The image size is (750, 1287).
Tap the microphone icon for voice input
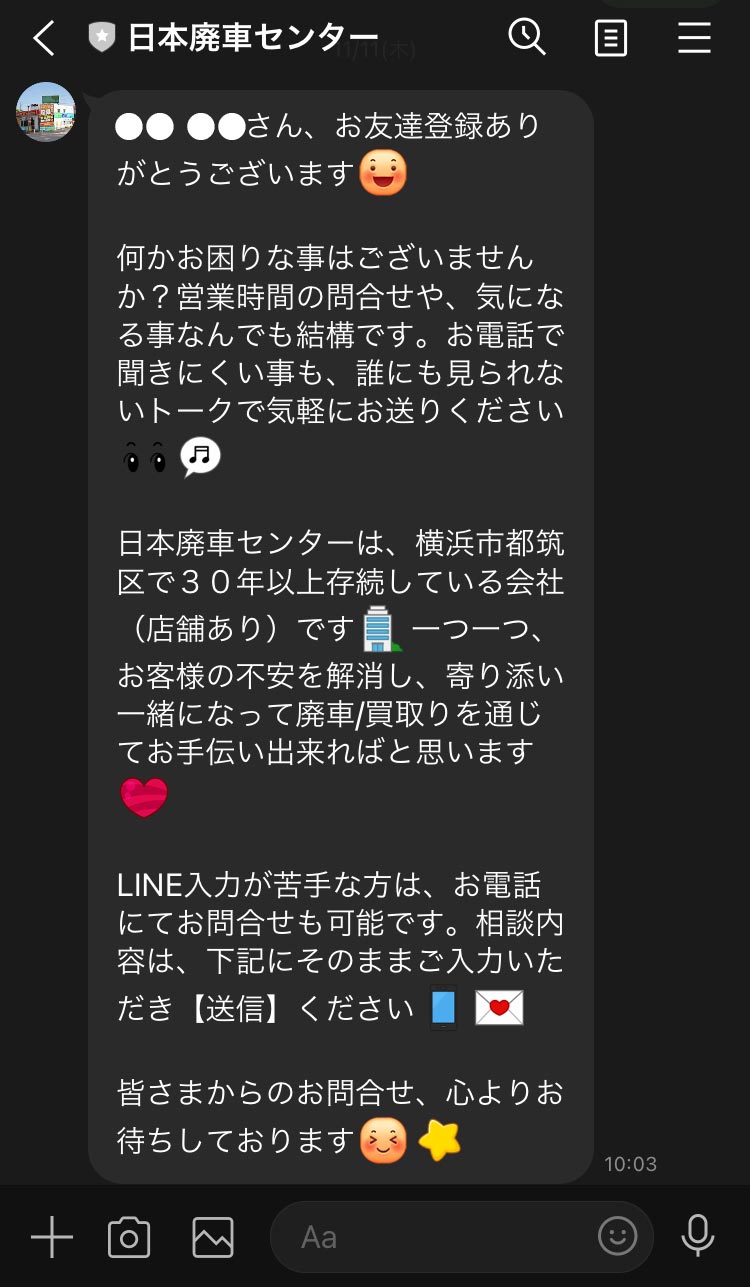(x=696, y=1236)
